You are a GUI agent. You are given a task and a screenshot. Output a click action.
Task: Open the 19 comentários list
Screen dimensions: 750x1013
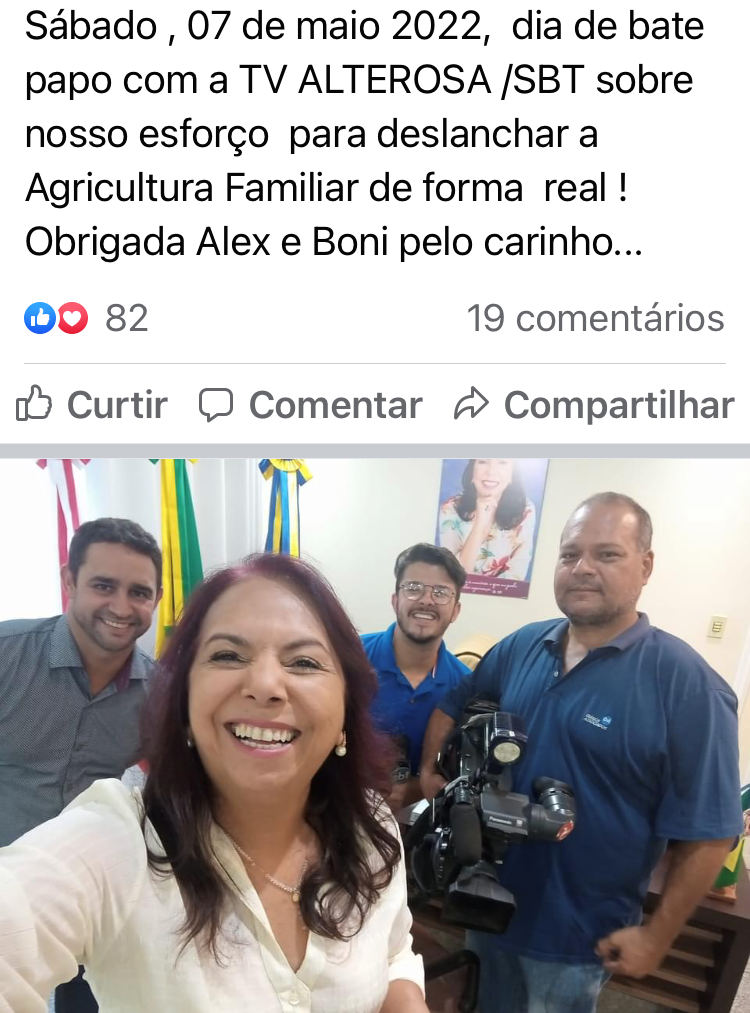click(595, 318)
